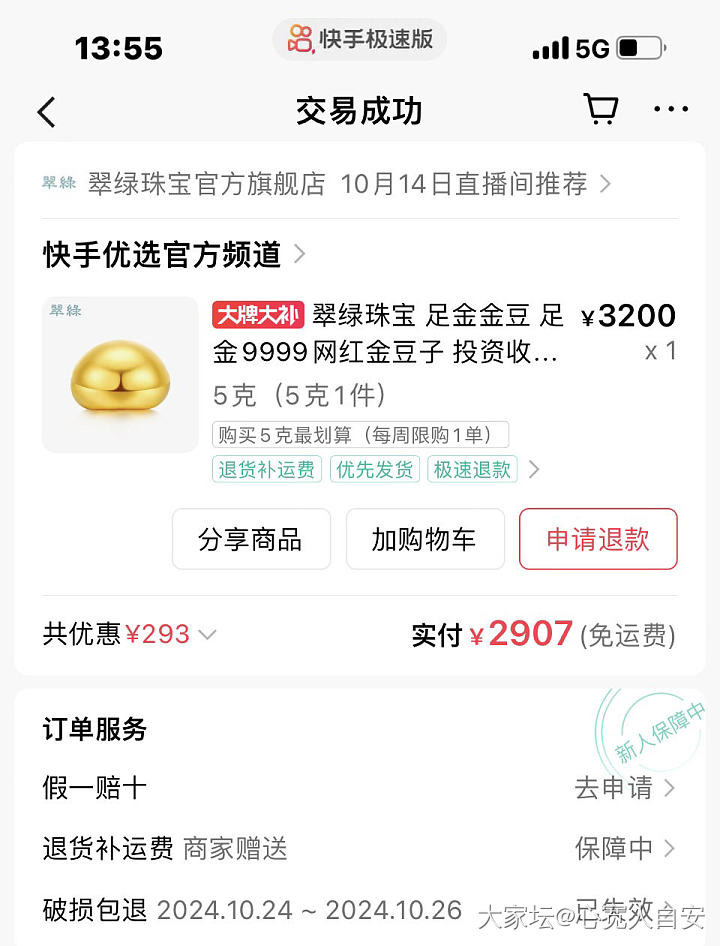View the gold bean product image
This screenshot has height=946, width=720.
coord(120,374)
